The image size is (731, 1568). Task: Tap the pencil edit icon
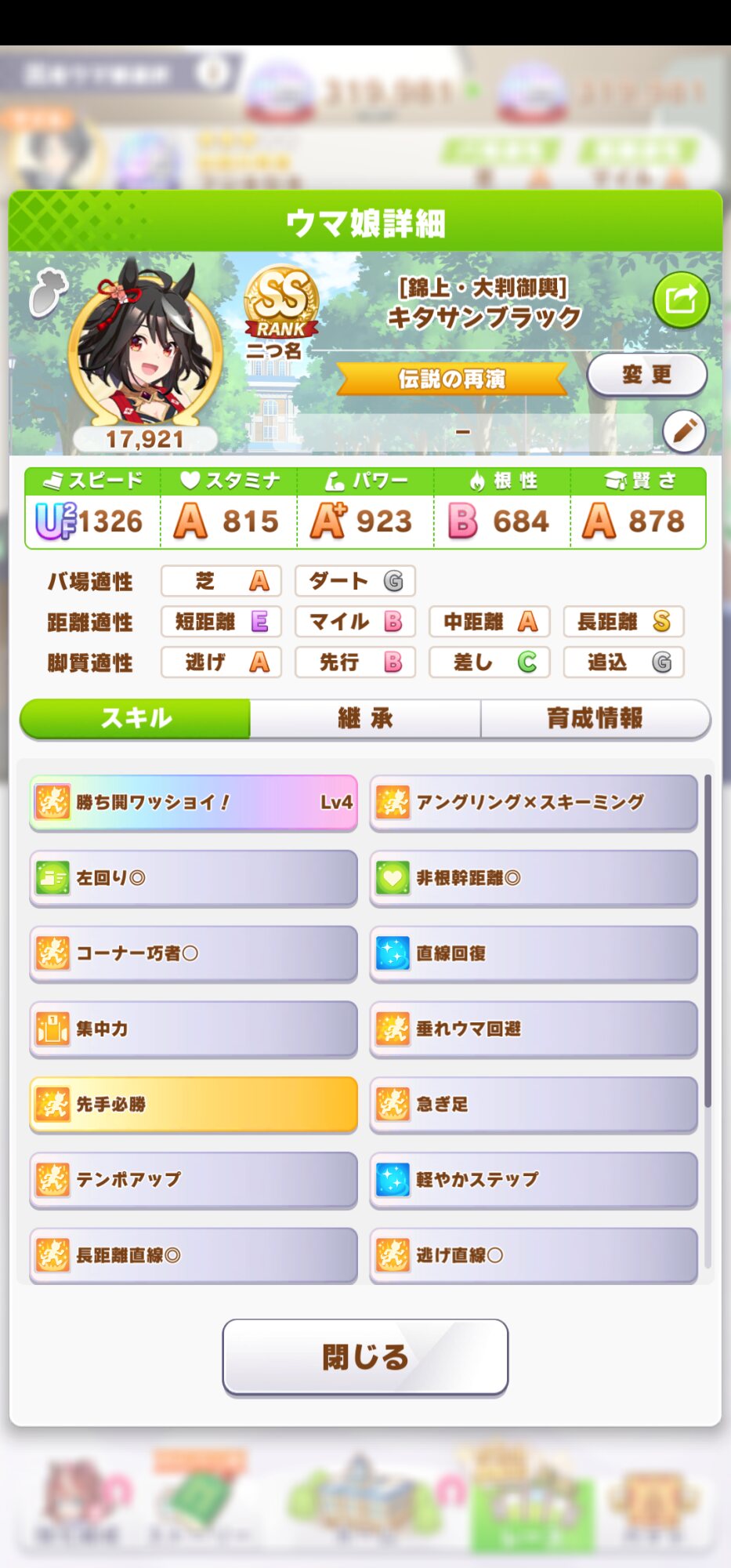(x=684, y=430)
